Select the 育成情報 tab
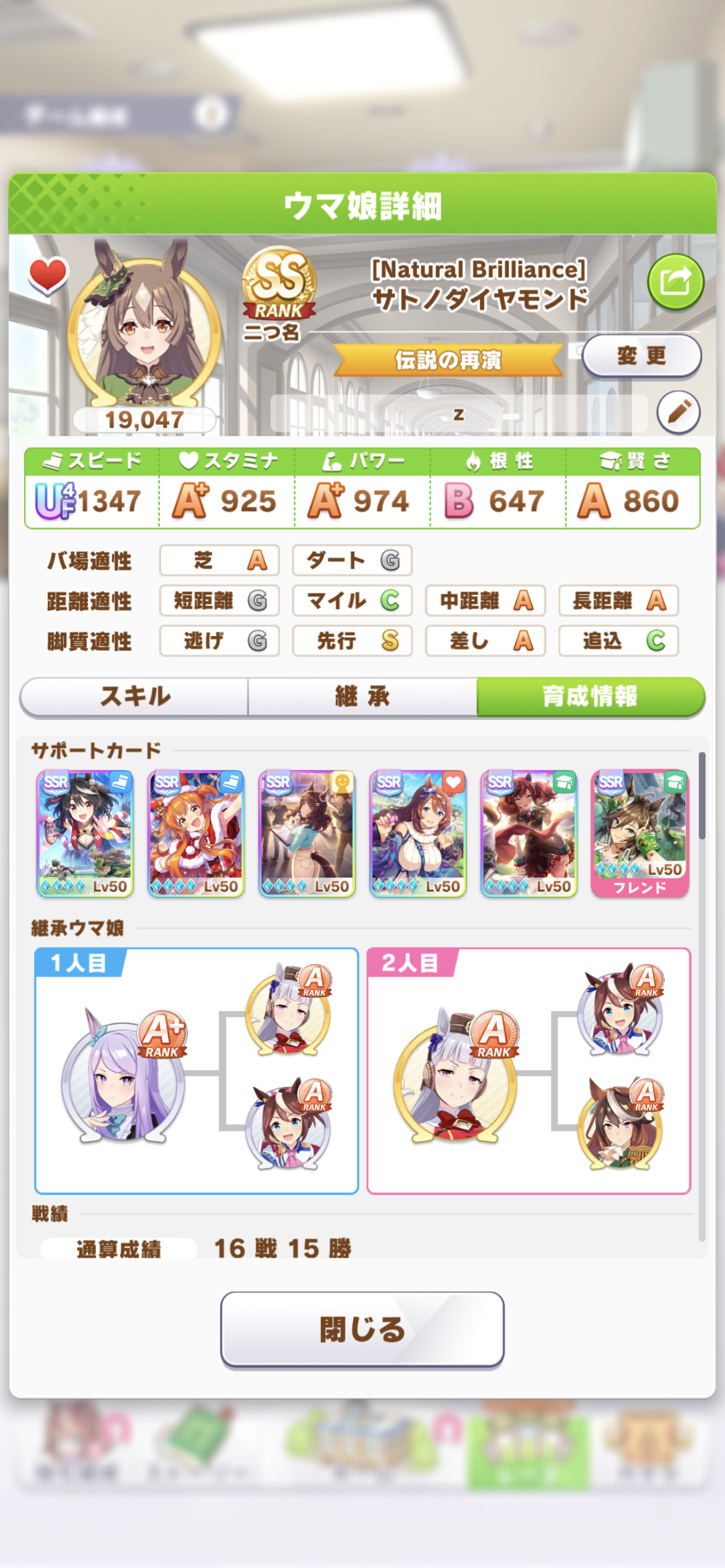Screen dimensions: 725x1568 pos(591,697)
